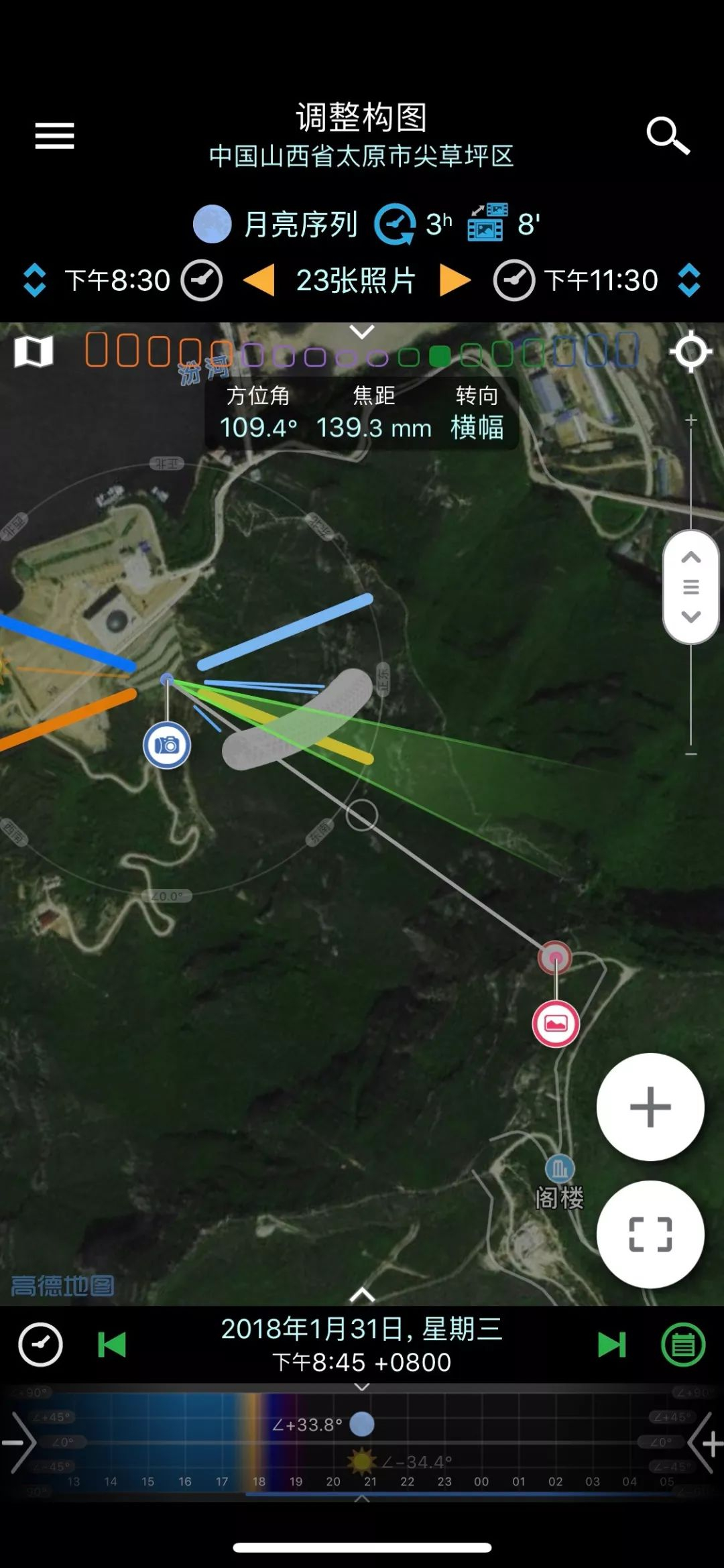Image resolution: width=724 pixels, height=1568 pixels.
Task: Tap the right orange arrow beside 23张照片
Action: coord(455,280)
